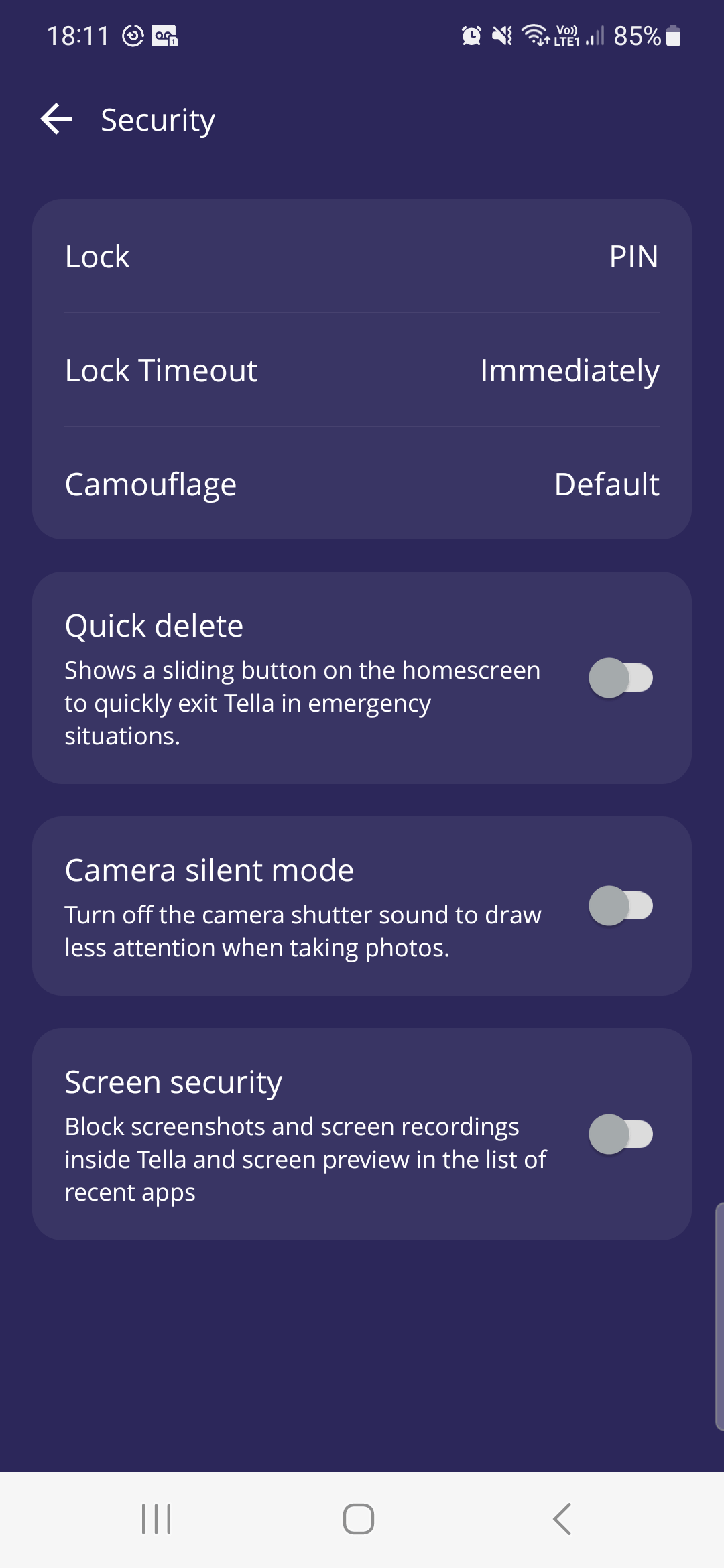Screen dimensions: 724x1568
Task: Open the Lock setting showing PIN
Action: [362, 256]
